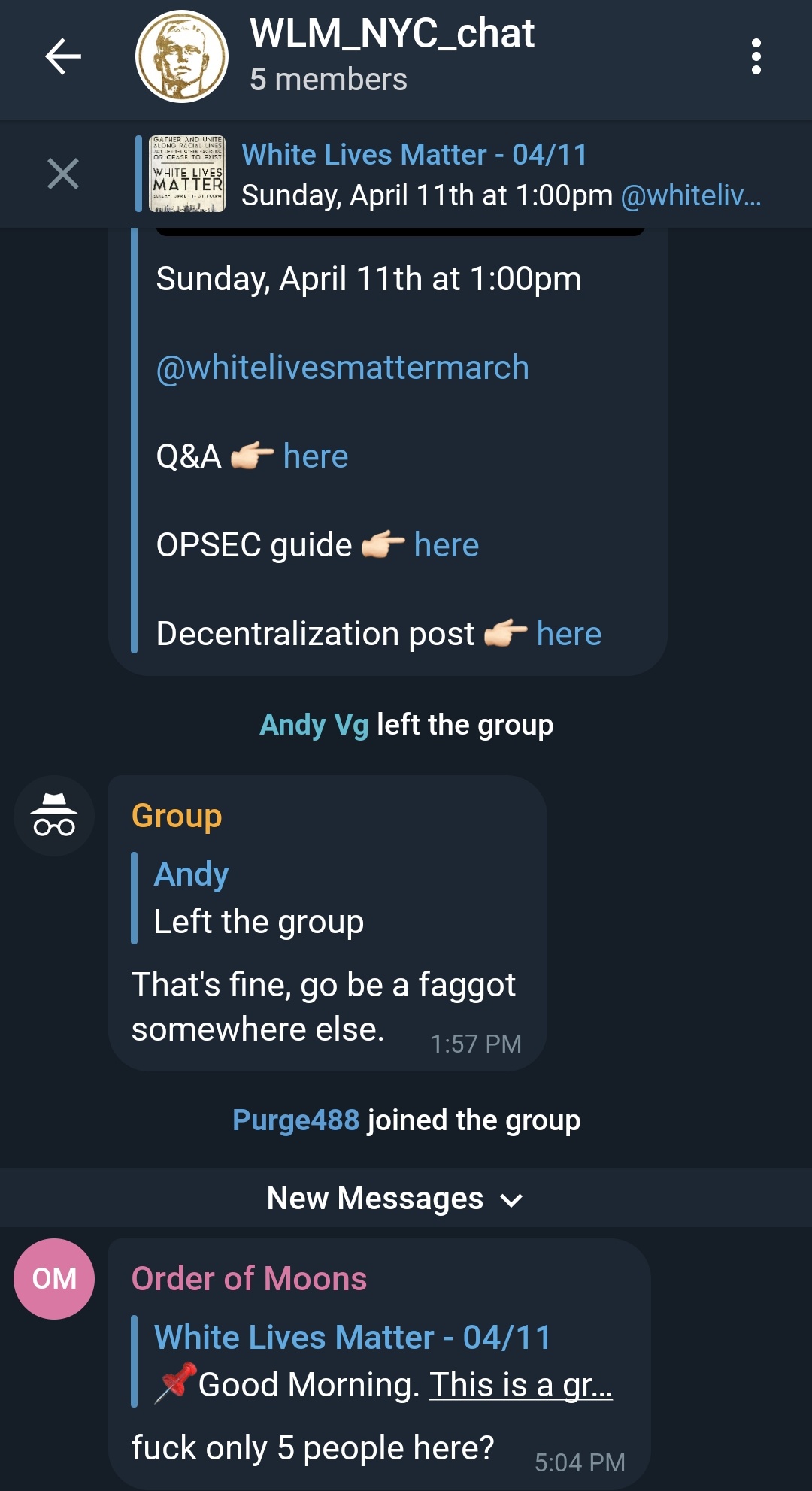Image resolution: width=812 pixels, height=1491 pixels.
Task: Open the Q&A here link
Action: 316,456
